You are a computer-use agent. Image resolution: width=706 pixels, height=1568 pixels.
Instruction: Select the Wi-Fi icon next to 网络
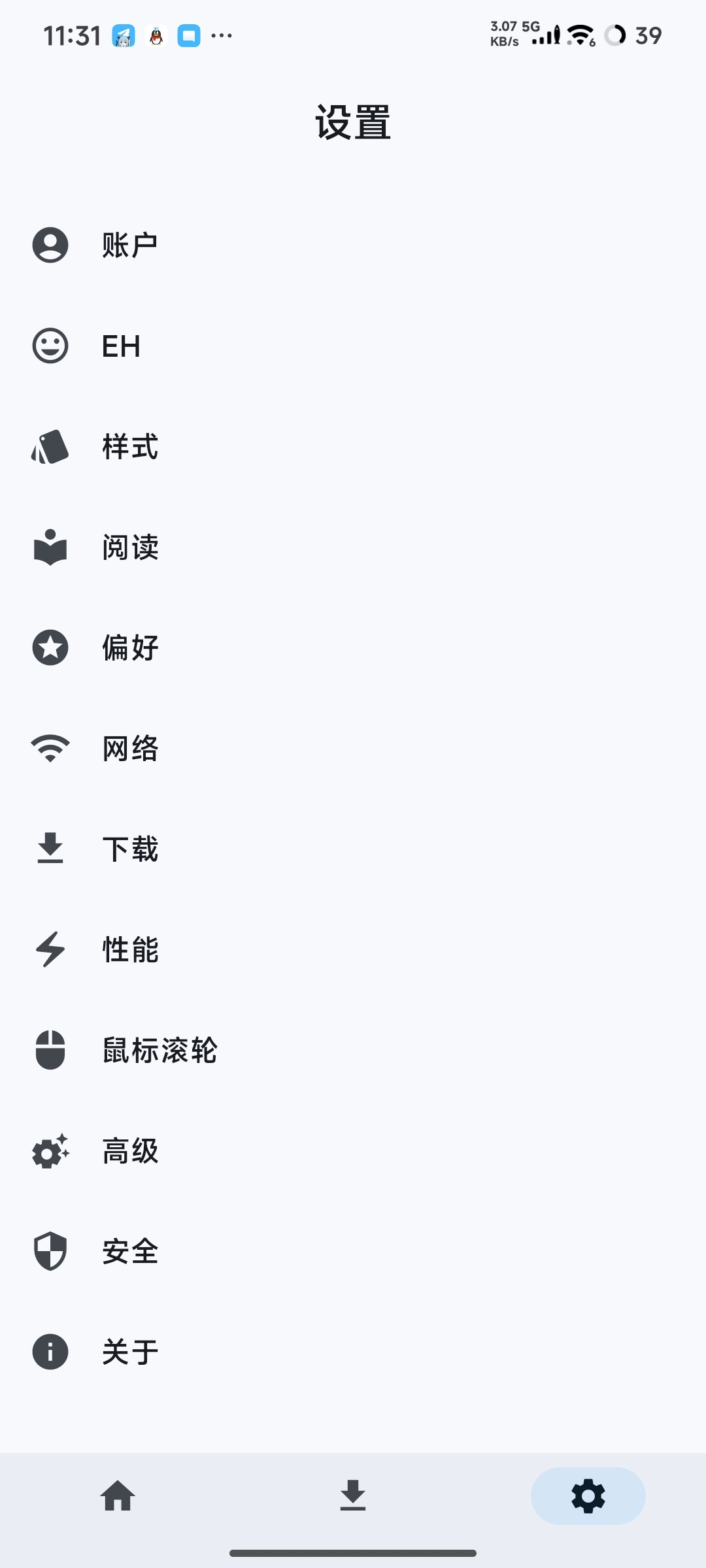coord(50,749)
